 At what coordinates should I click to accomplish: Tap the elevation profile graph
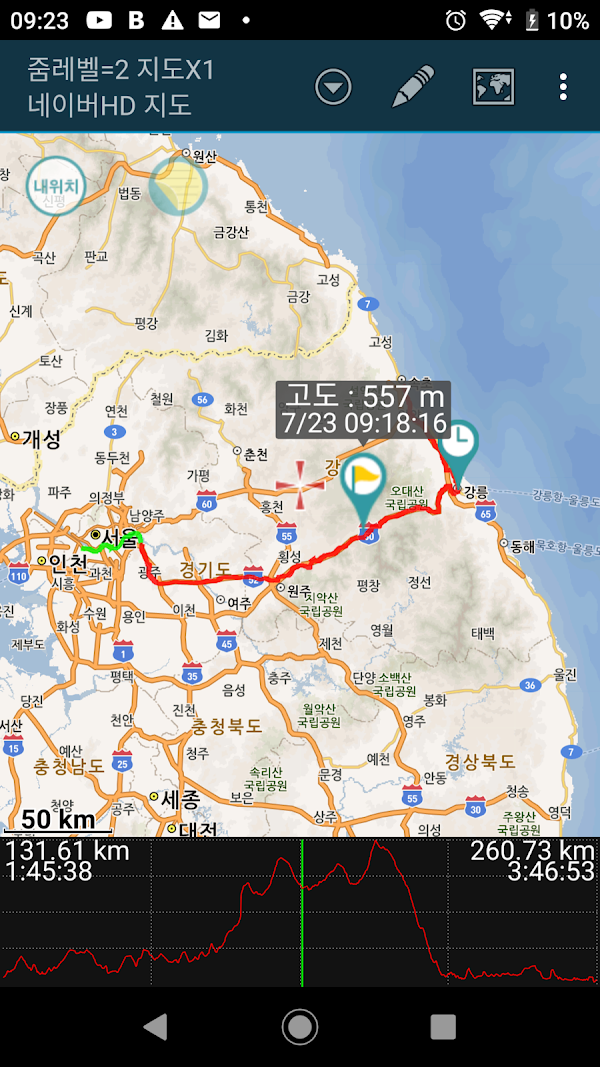(300, 912)
